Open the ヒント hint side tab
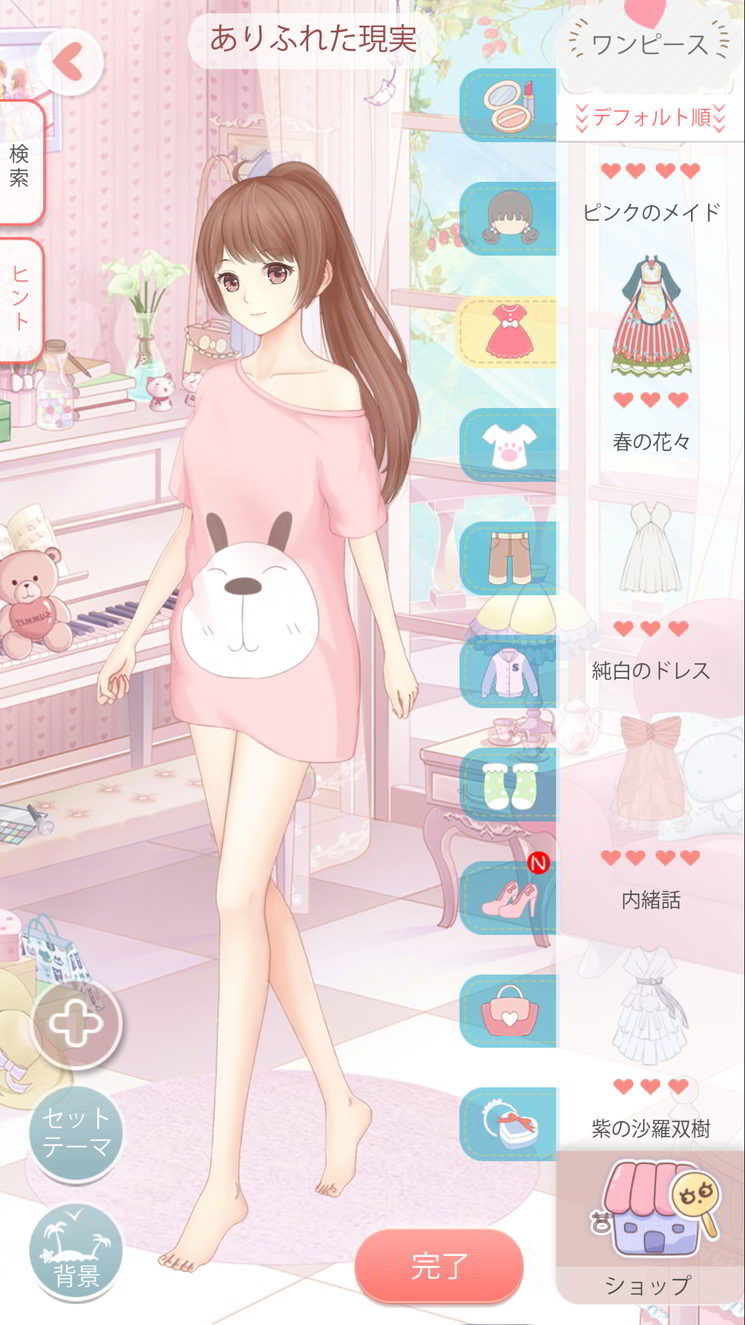This screenshot has width=745, height=1325. 20,298
